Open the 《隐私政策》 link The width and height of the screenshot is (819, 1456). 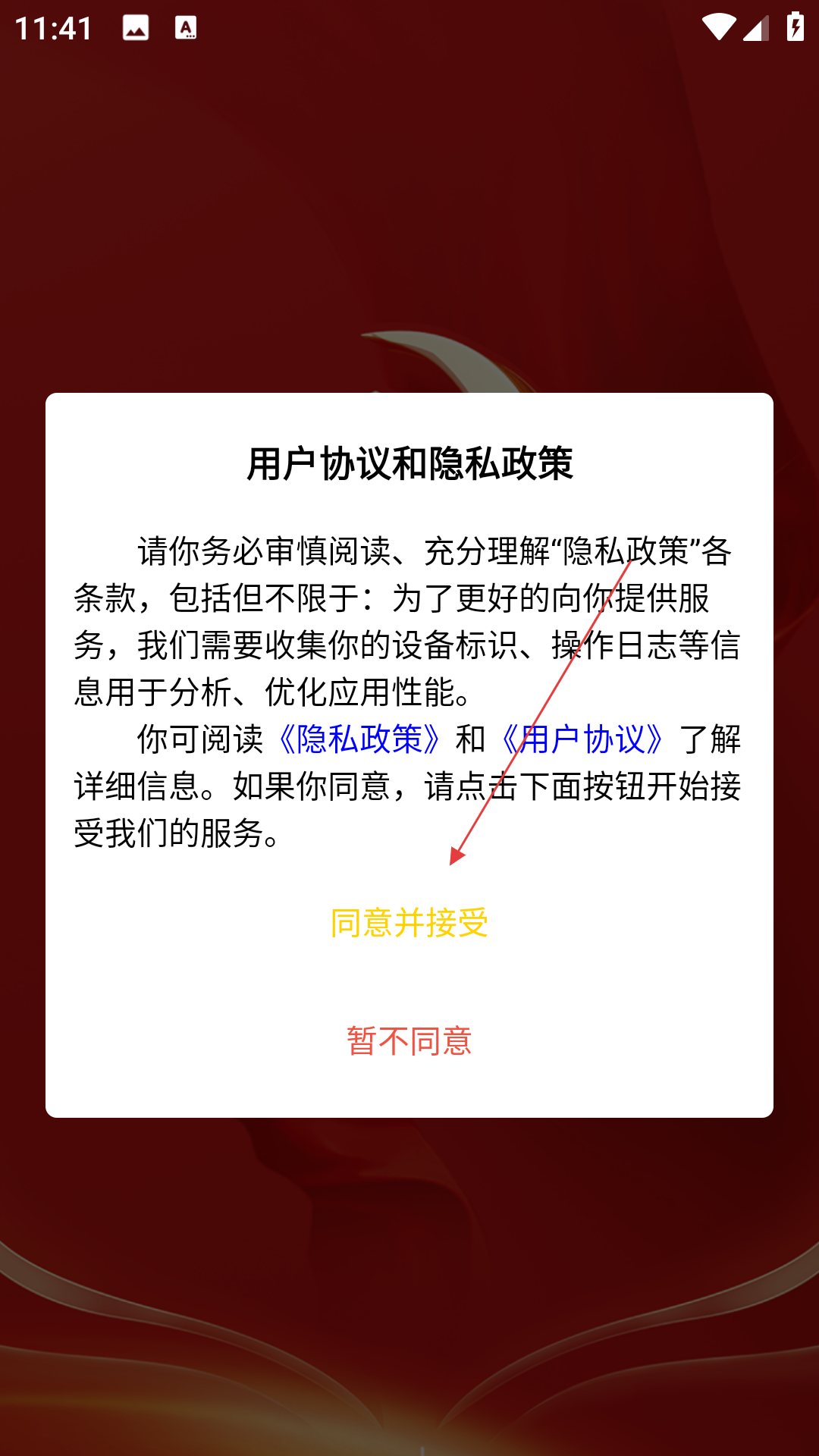click(x=359, y=739)
